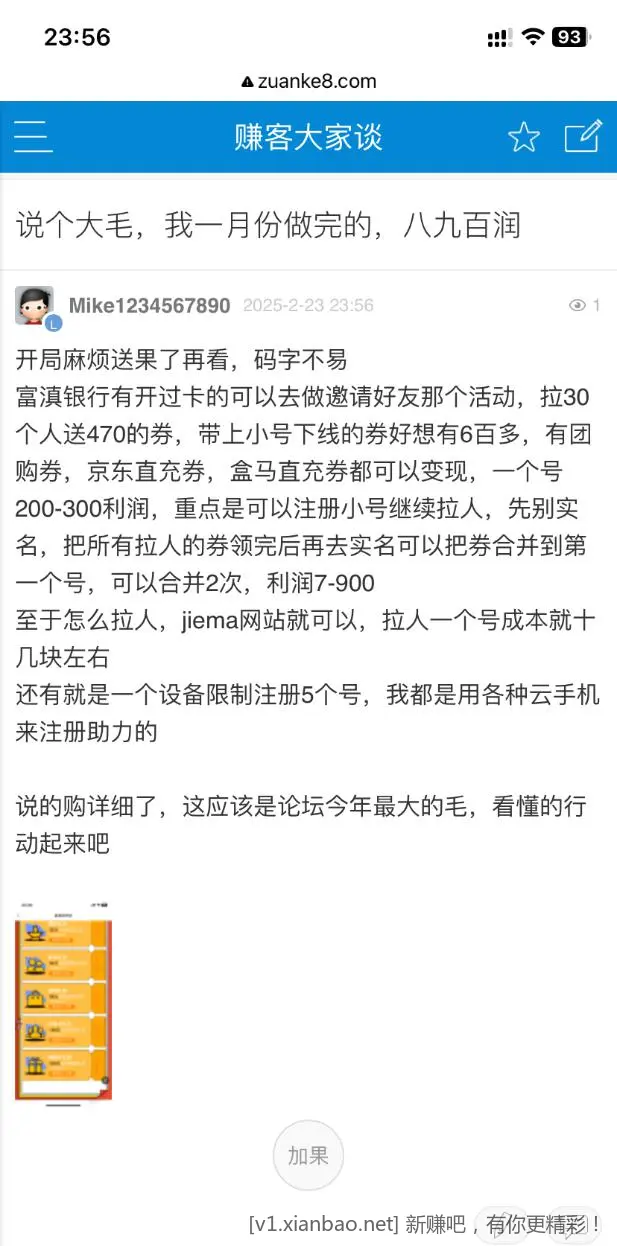Open Mike1234567890's profile

tap(149, 305)
